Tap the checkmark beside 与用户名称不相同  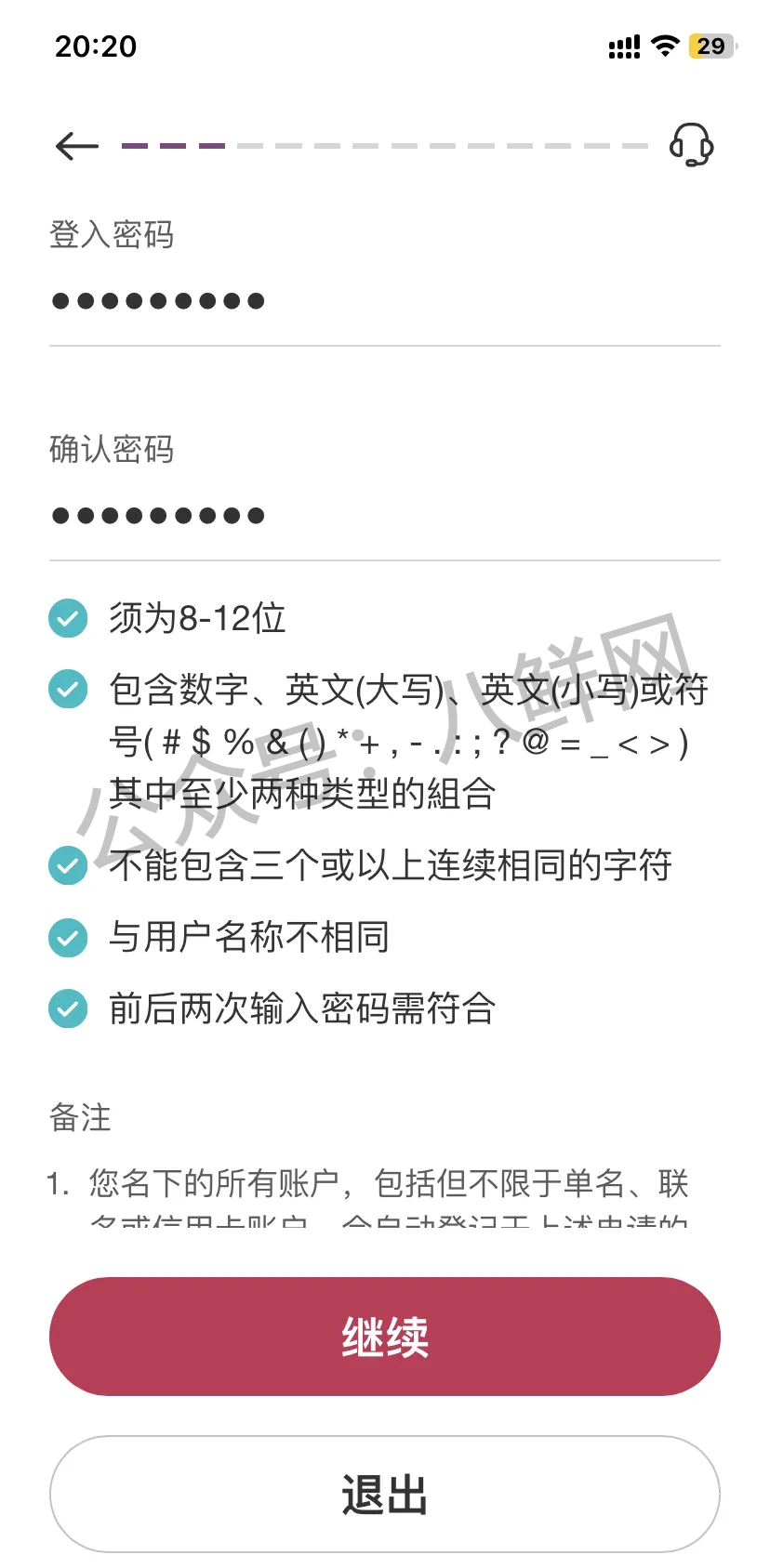tap(67, 936)
